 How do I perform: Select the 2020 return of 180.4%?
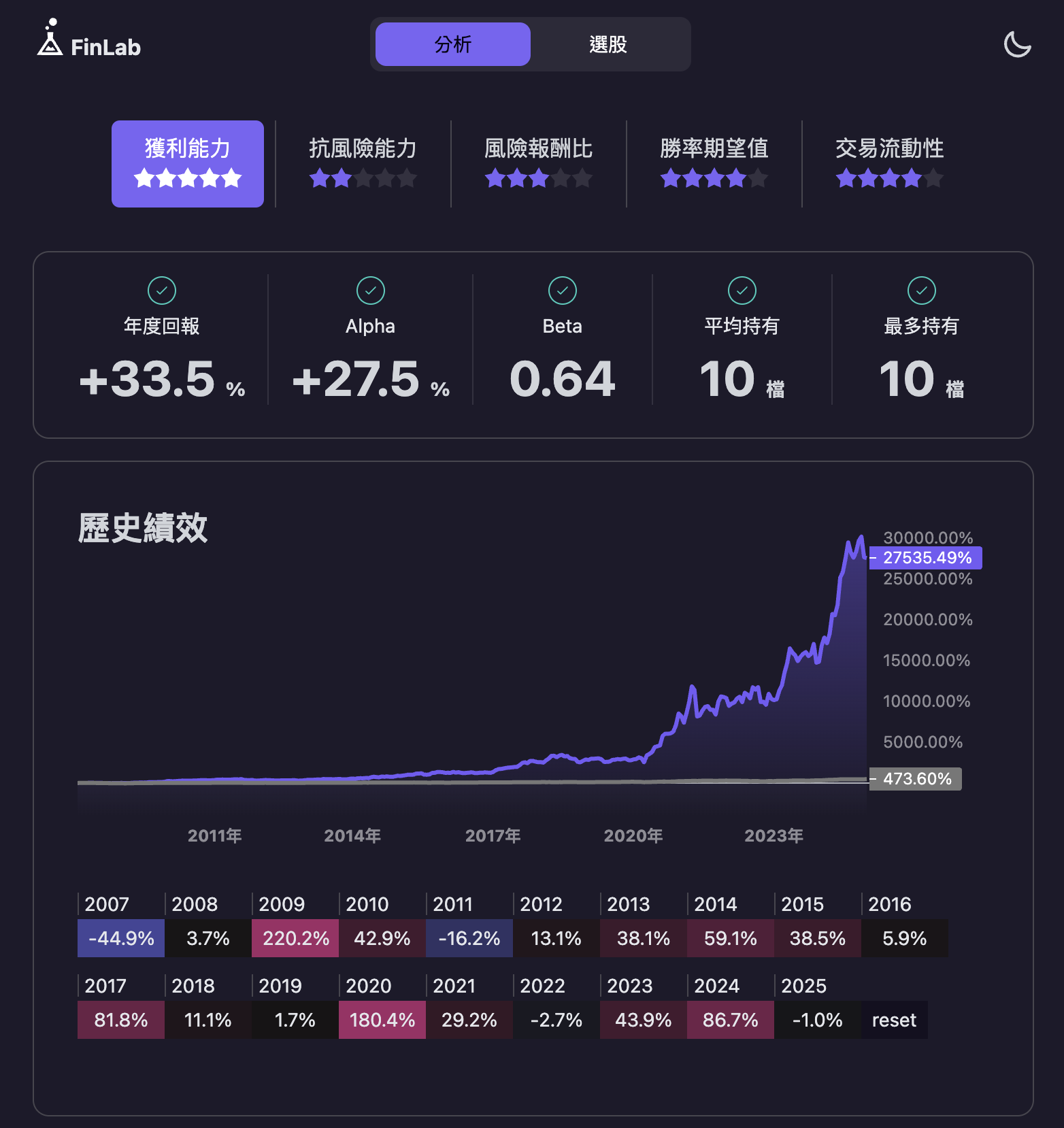click(x=382, y=1020)
